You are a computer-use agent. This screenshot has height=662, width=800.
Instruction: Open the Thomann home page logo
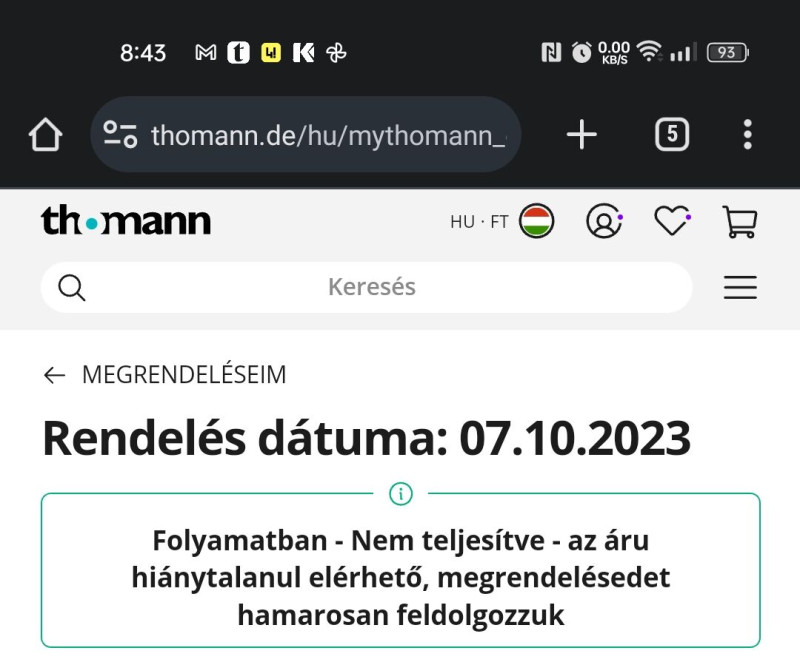click(x=126, y=221)
